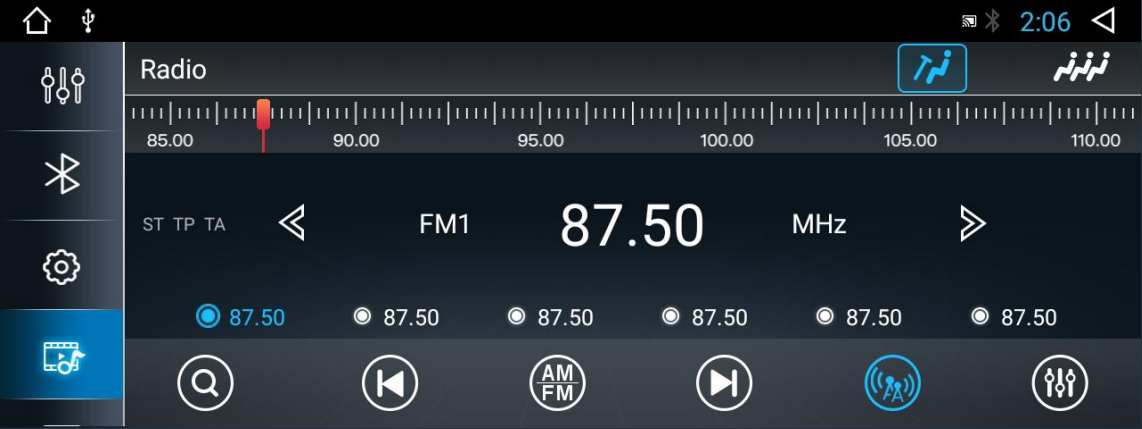This screenshot has height=429, width=1142.
Task: Open sound settings in the bottom bar
Action: pos(1059,383)
